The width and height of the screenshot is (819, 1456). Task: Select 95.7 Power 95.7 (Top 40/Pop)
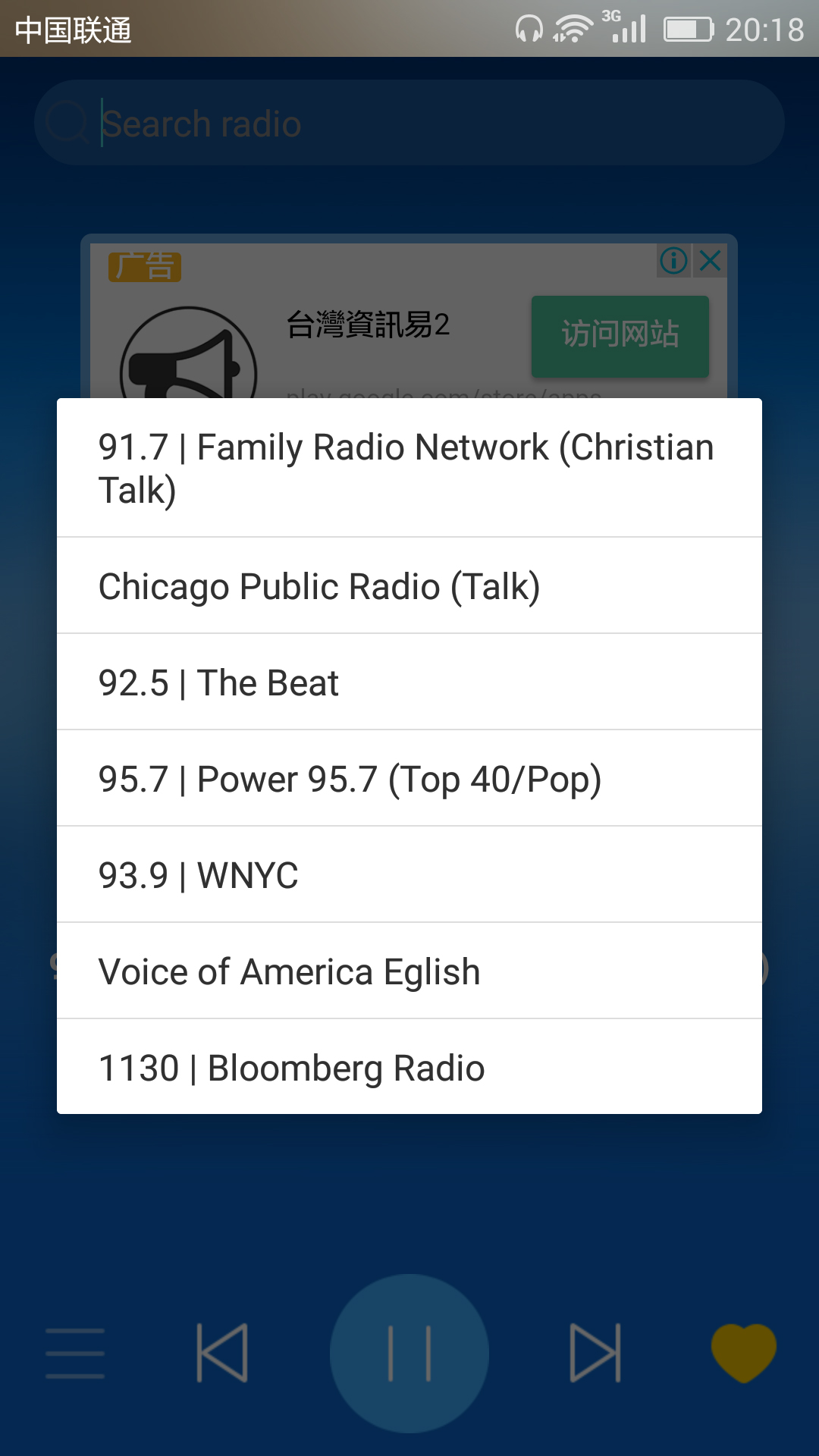point(409,778)
